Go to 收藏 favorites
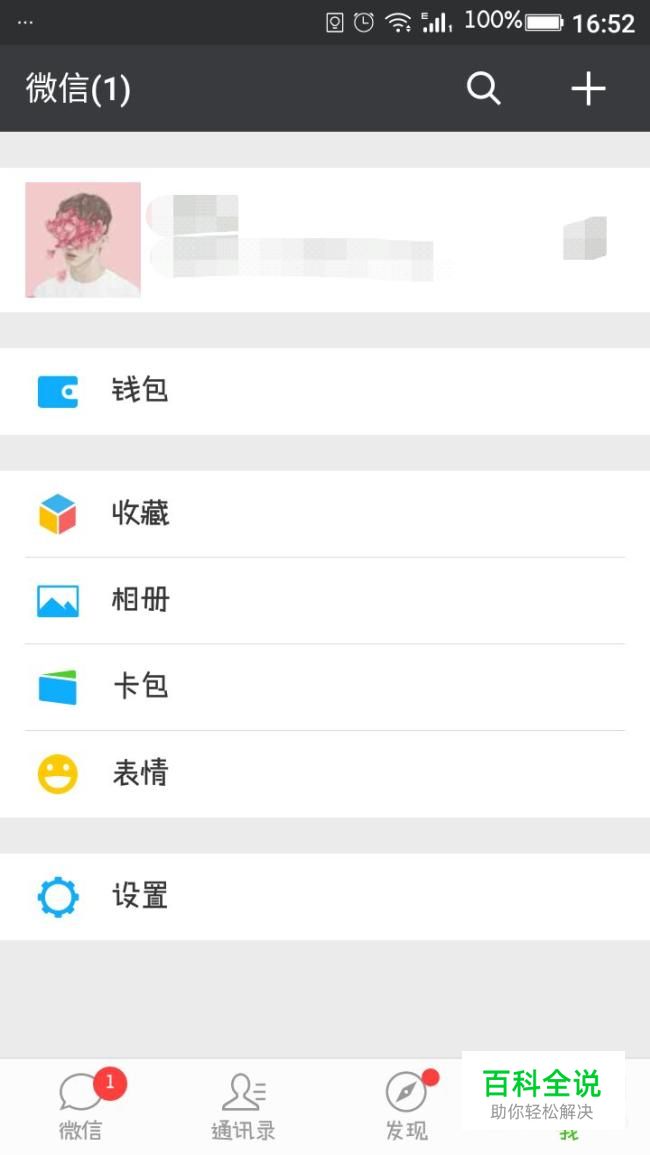Screen dimensions: 650x1155 [x=324, y=514]
